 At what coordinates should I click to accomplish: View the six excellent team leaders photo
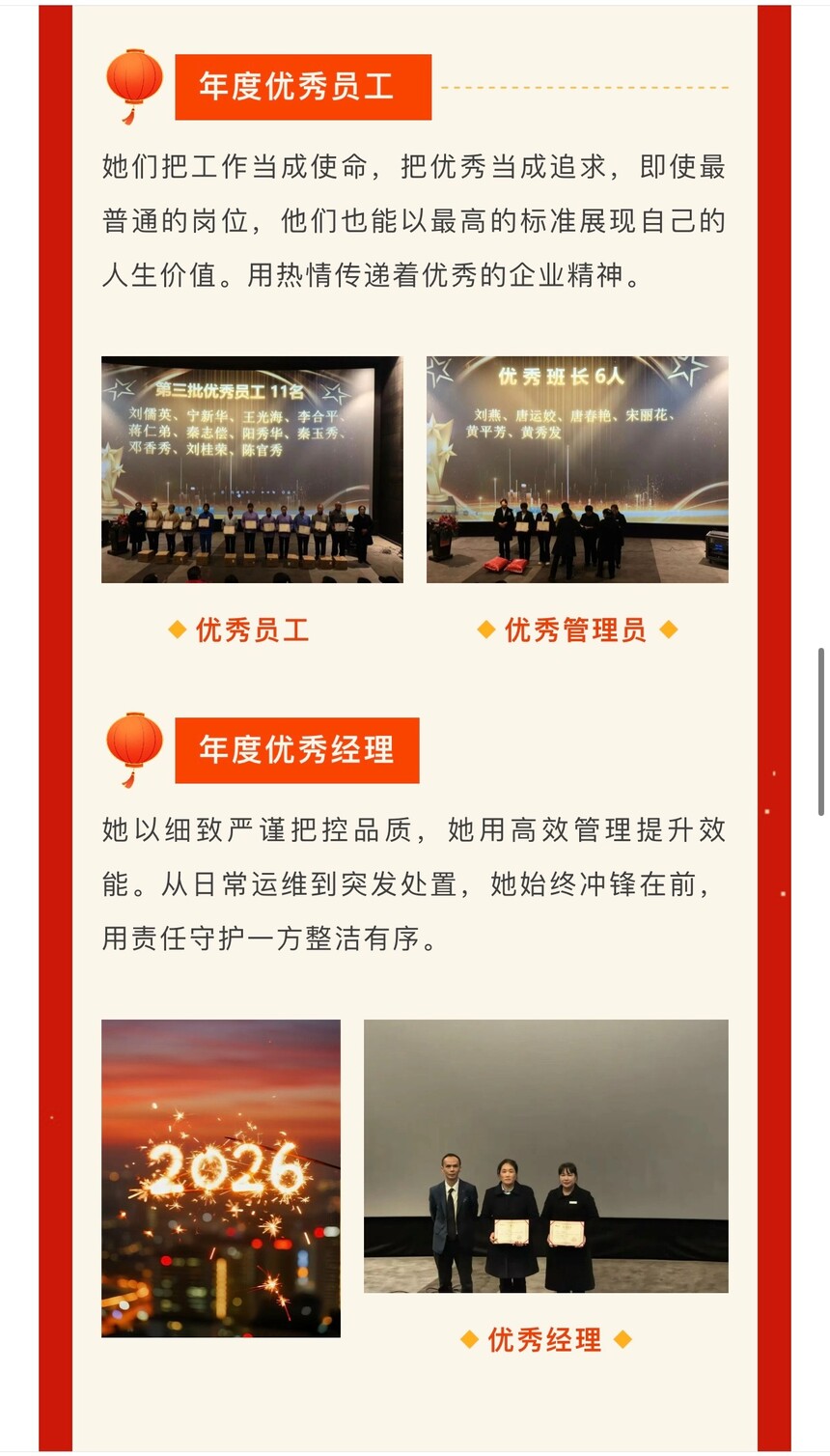(577, 469)
